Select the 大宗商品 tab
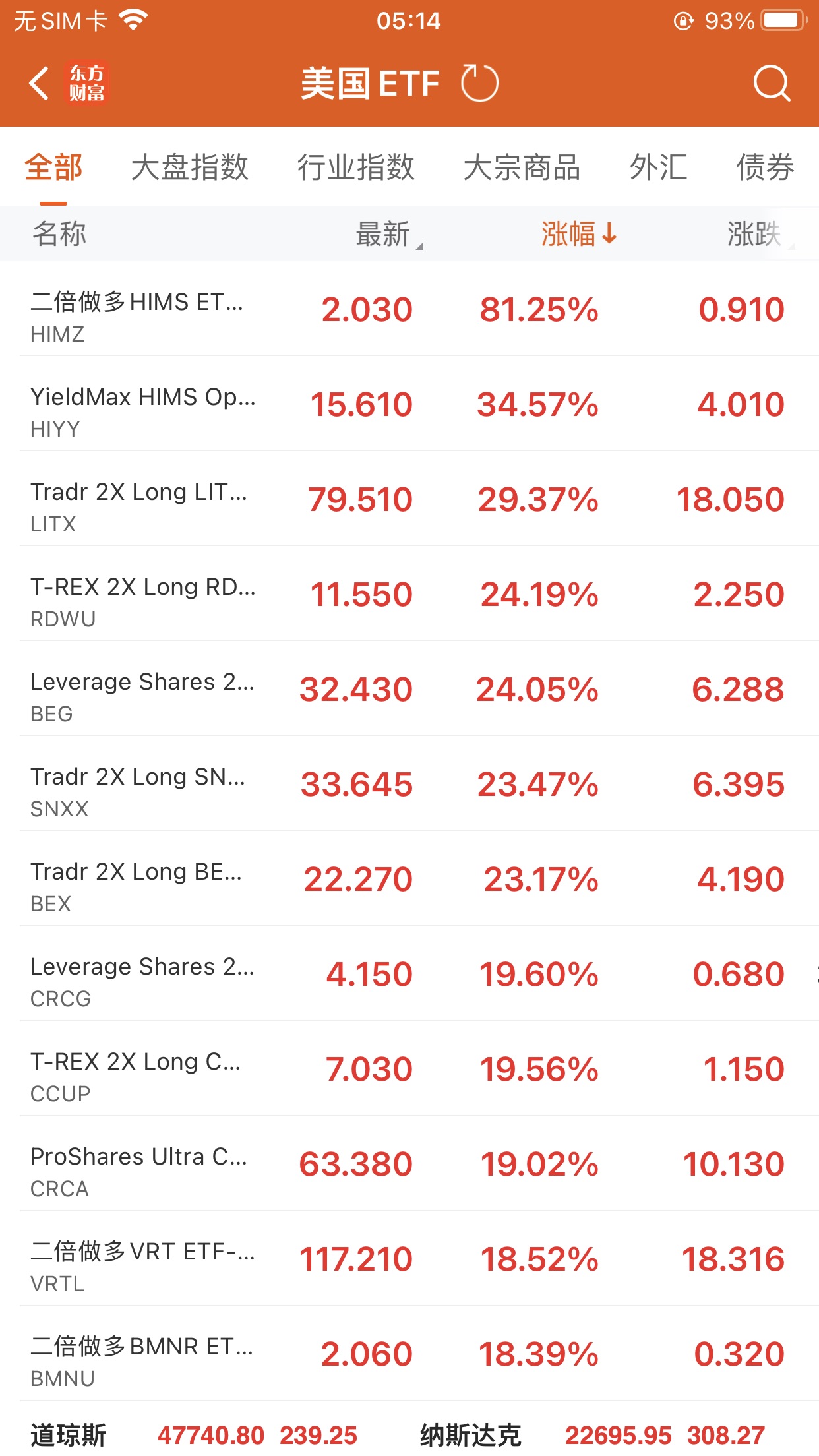The width and height of the screenshot is (819, 1456). pyautogui.click(x=522, y=167)
